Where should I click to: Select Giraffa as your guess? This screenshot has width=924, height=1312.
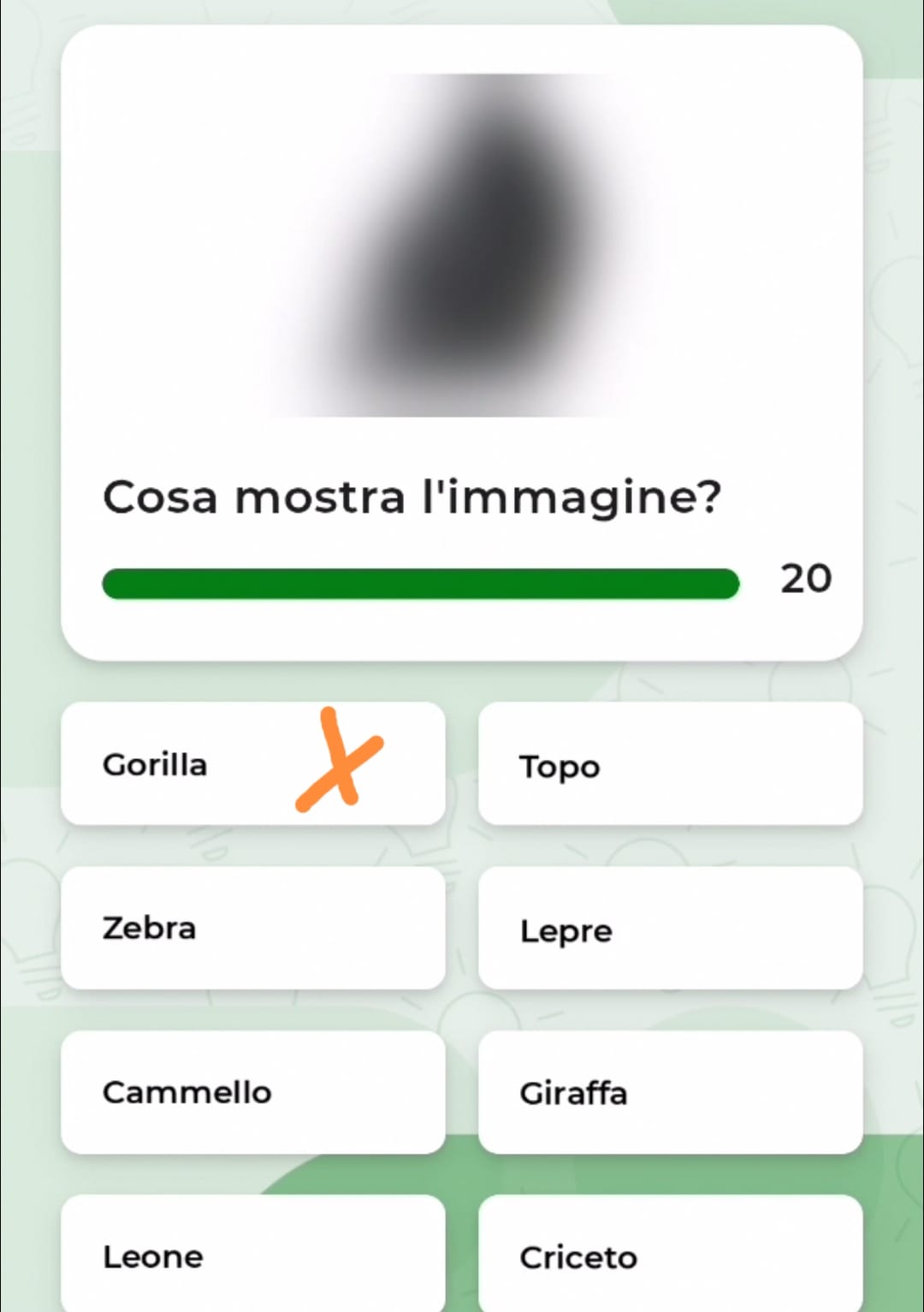pyautogui.click(x=670, y=1092)
